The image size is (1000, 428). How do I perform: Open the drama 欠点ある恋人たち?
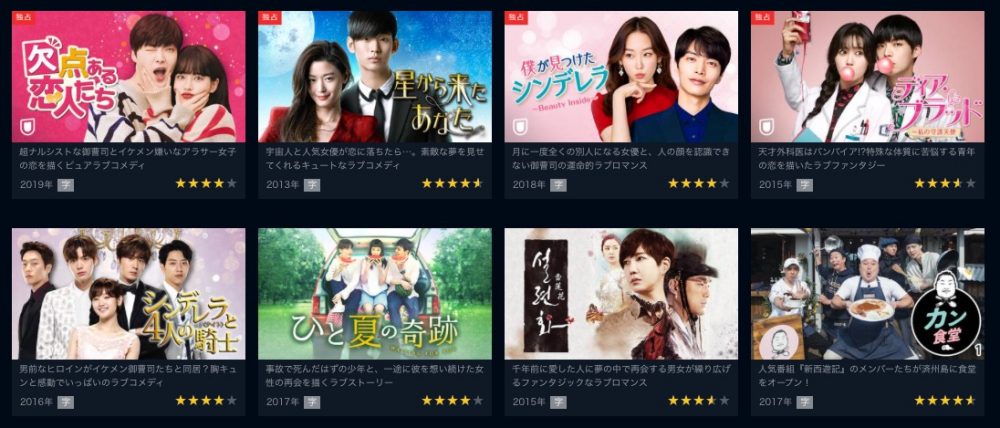128,77
